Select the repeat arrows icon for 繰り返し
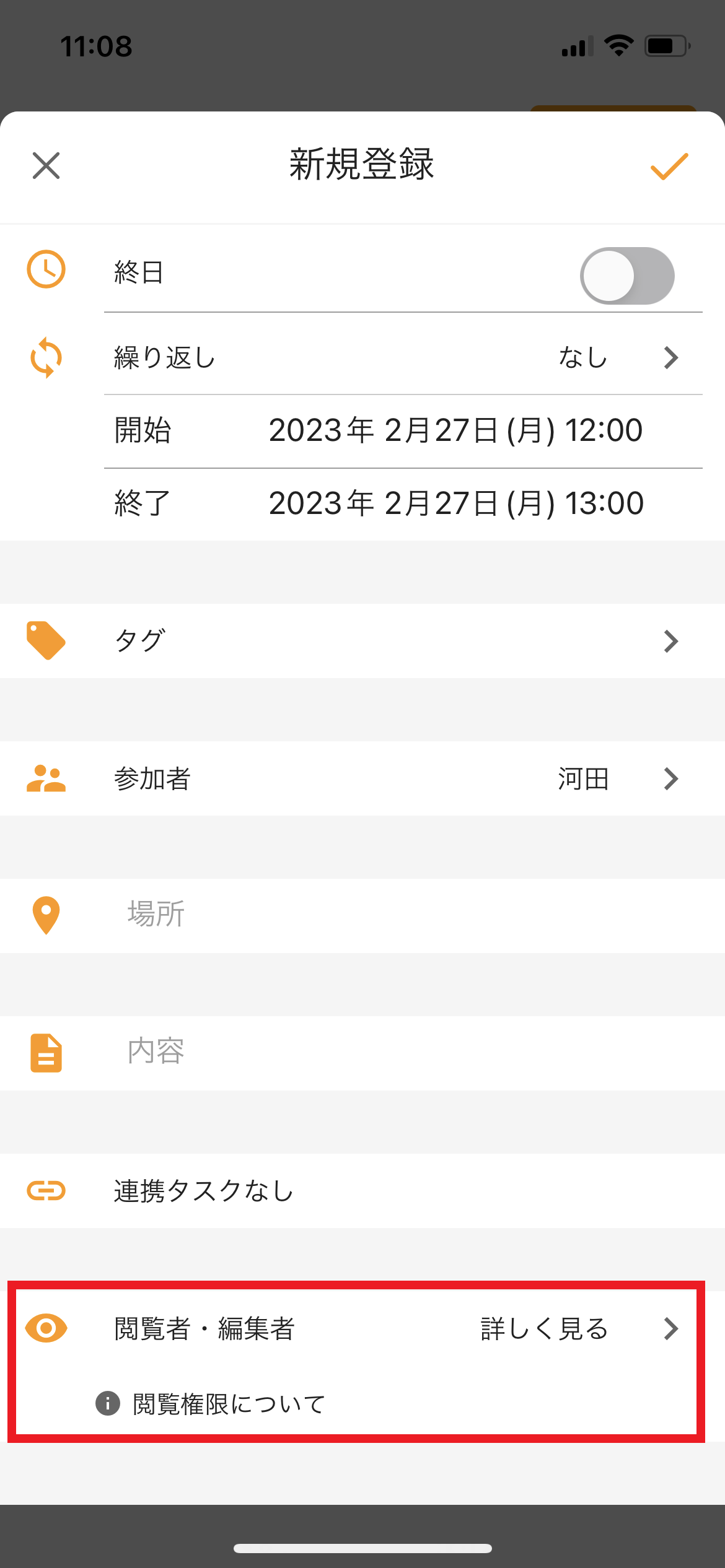The height and width of the screenshot is (1568, 725). tap(46, 357)
